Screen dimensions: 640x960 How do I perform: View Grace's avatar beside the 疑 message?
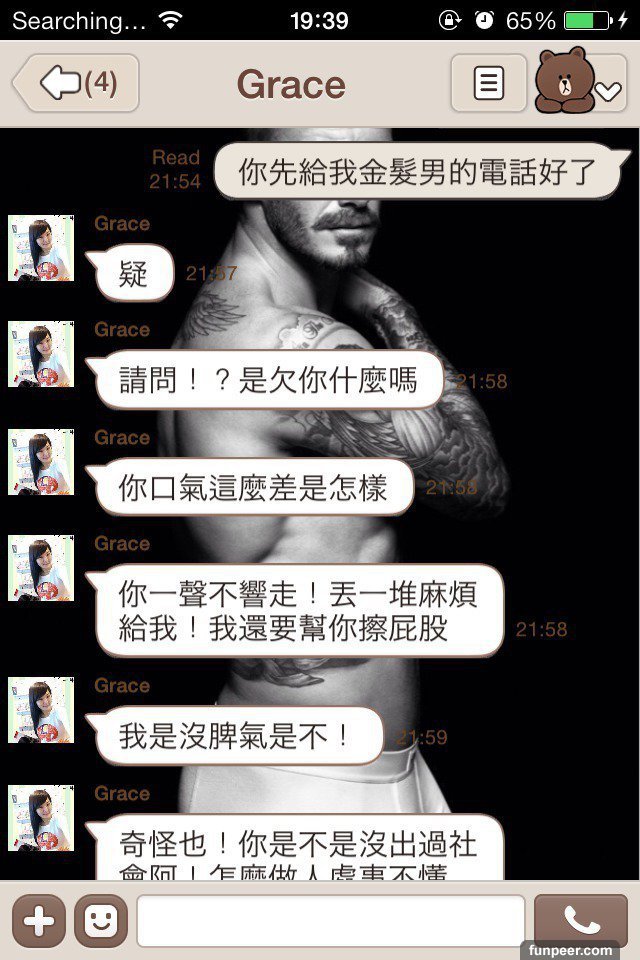point(41,247)
